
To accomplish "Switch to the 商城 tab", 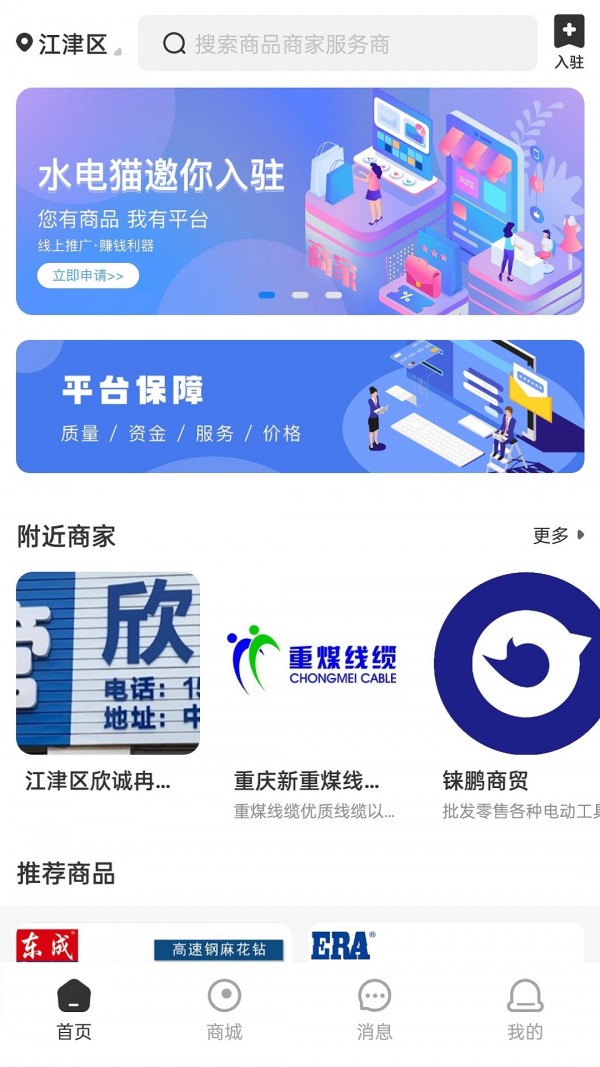I will 224,1010.
